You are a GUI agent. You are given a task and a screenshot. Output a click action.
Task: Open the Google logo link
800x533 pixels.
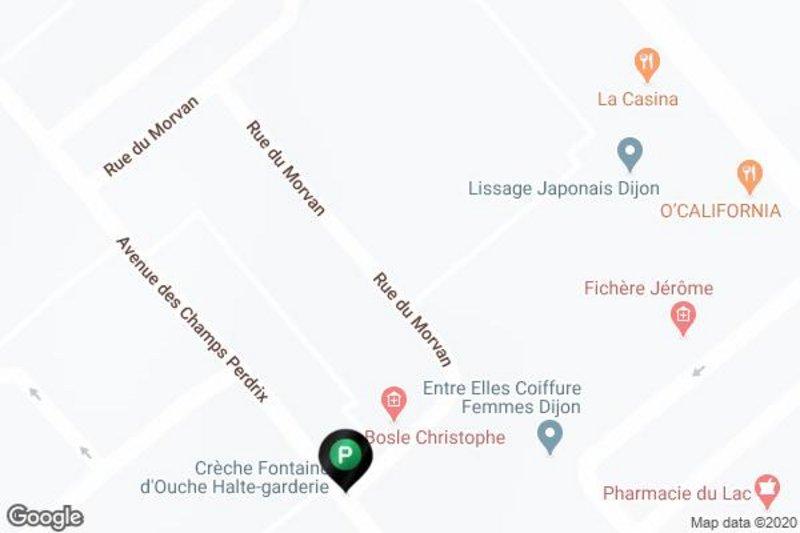tap(44, 517)
